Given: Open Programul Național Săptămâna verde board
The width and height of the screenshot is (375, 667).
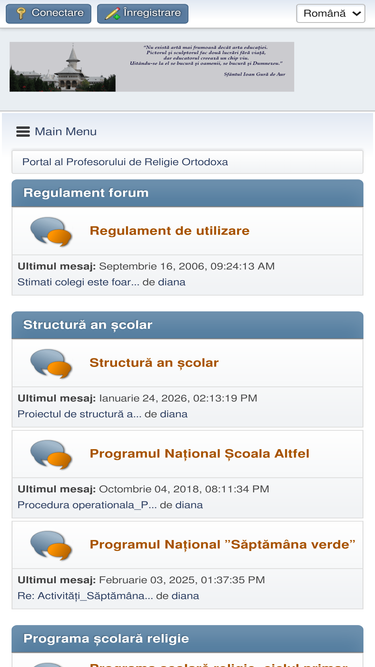Looking at the screenshot, I should [x=223, y=544].
